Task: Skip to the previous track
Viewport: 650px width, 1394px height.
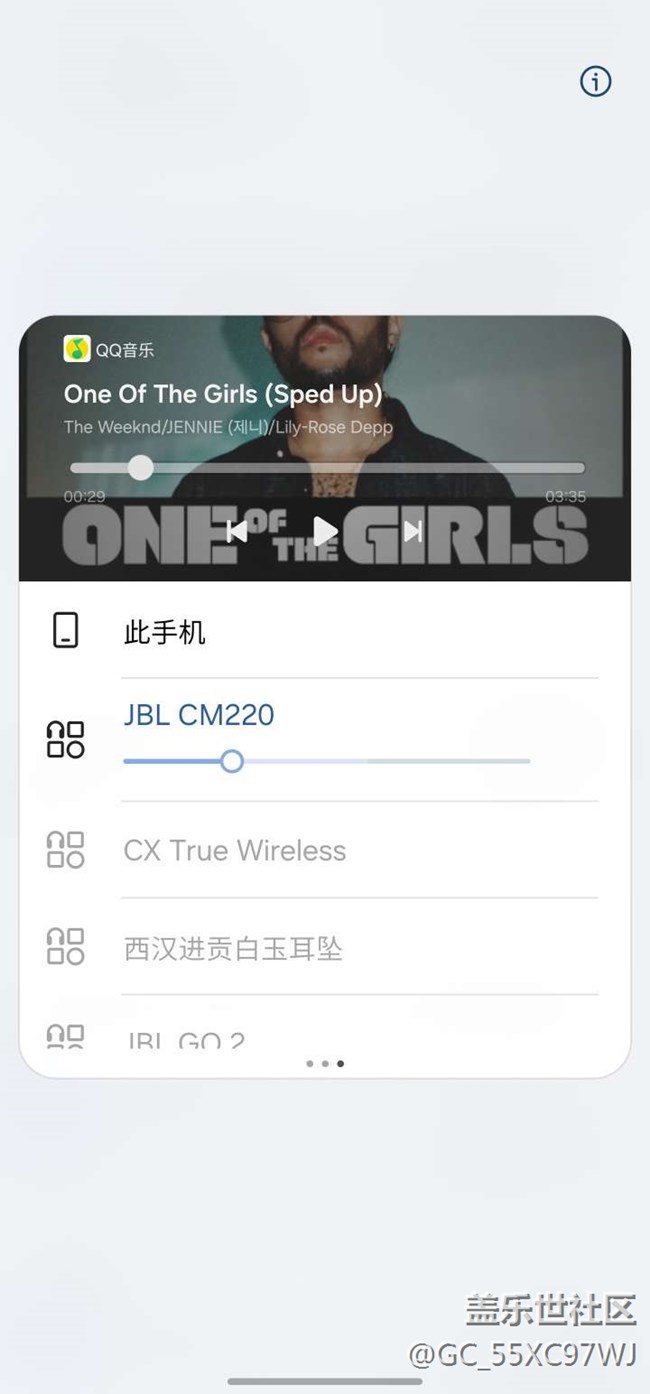Action: [x=237, y=531]
